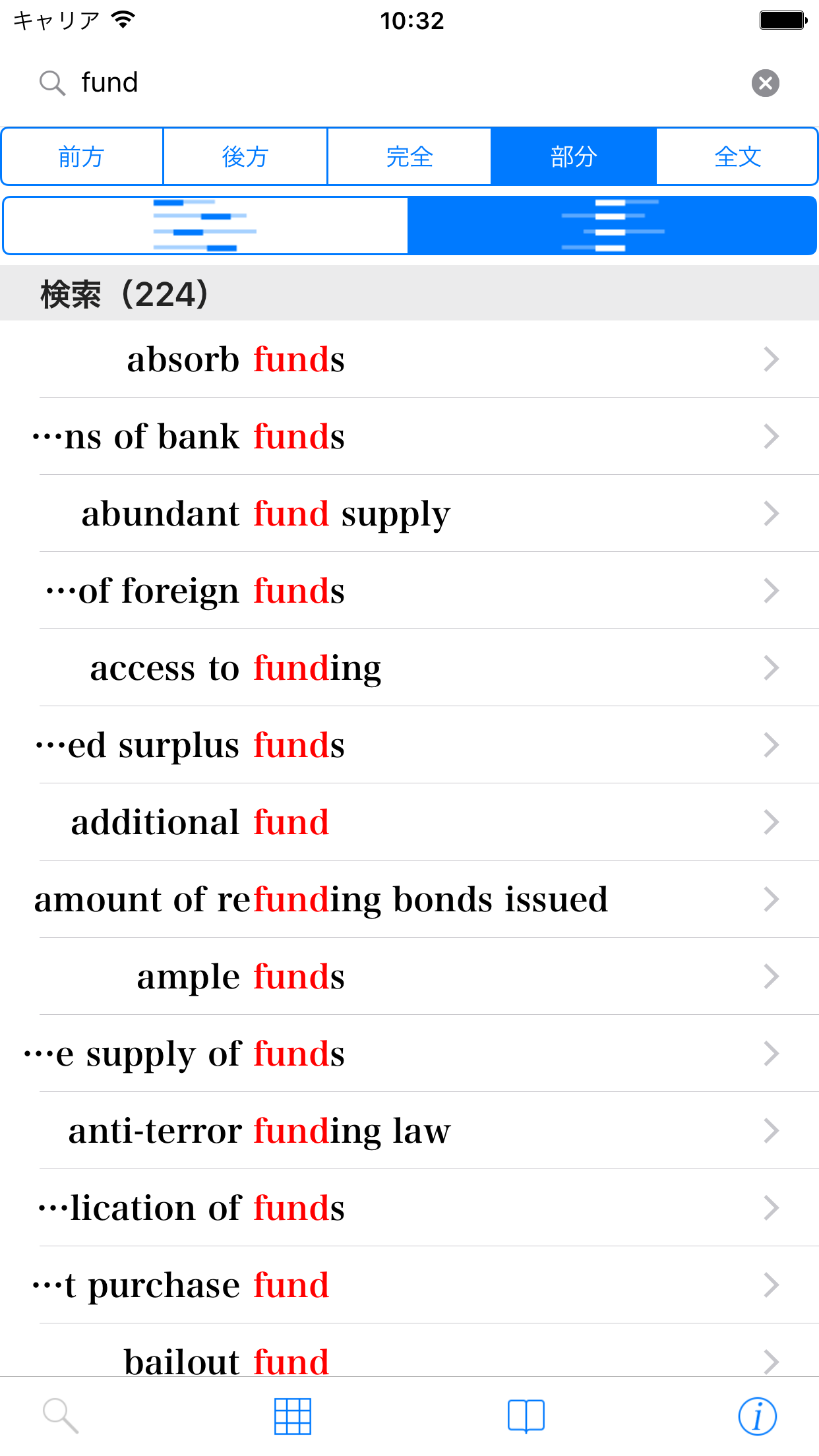
Task: Select 部分 partial match mode
Action: (573, 157)
